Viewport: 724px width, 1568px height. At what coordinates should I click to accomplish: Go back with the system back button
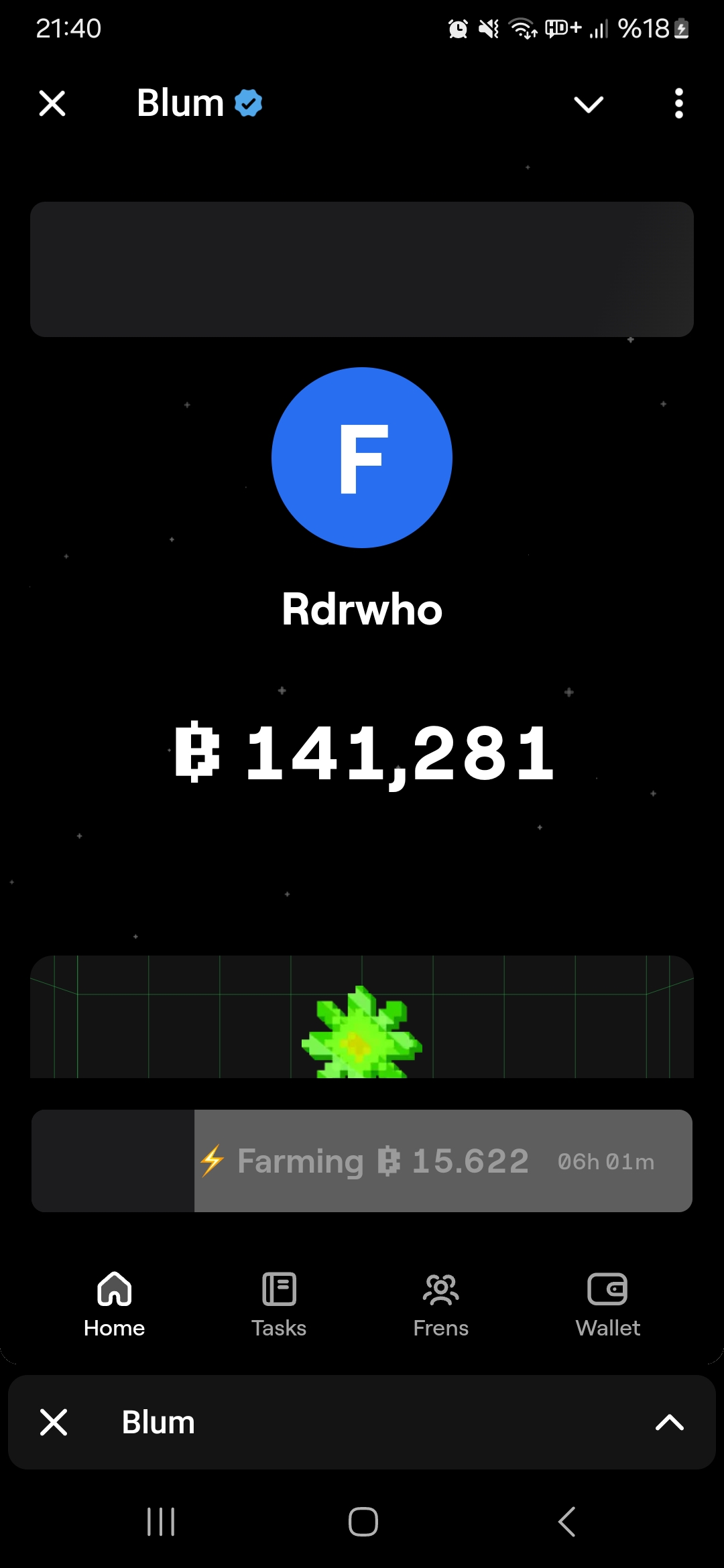pyautogui.click(x=567, y=1522)
